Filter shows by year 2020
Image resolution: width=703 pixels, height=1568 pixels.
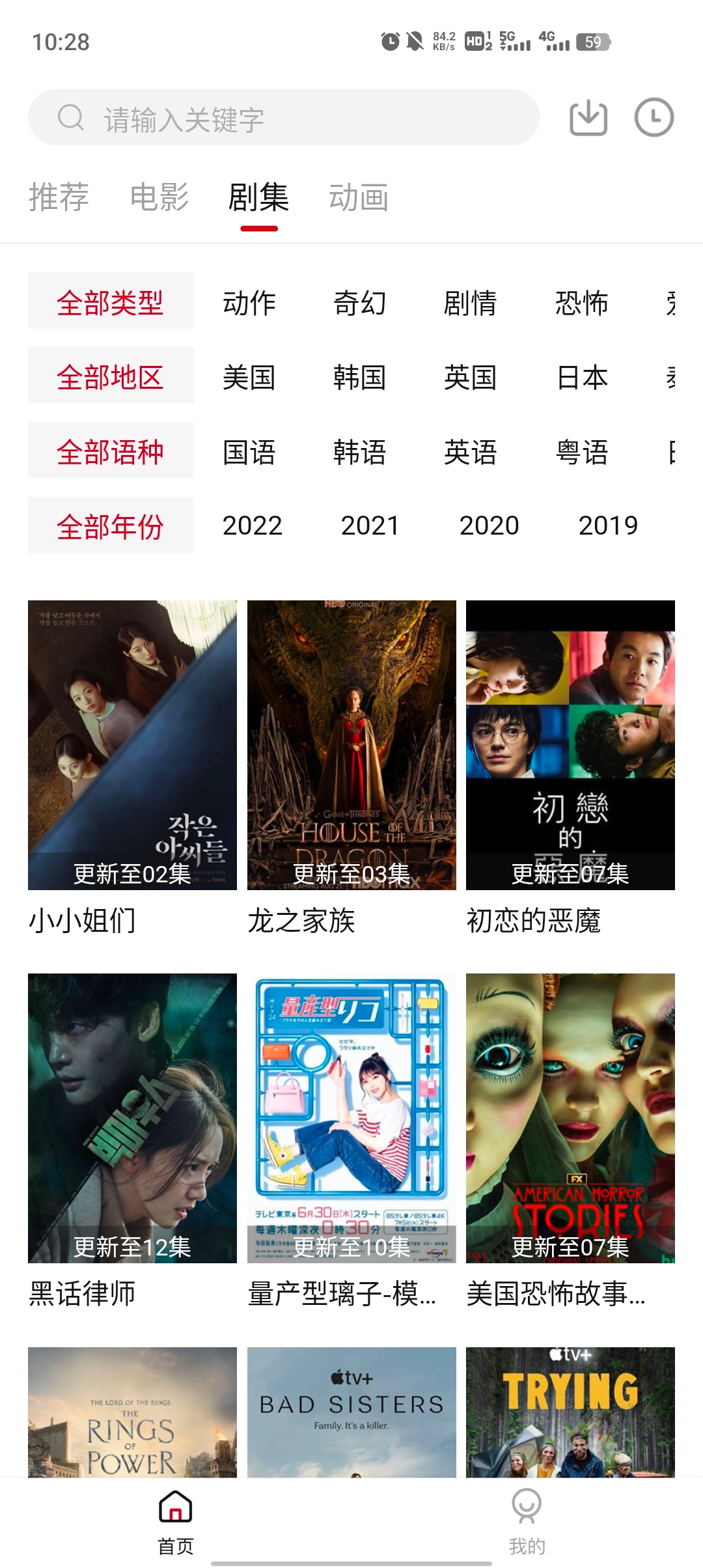pos(490,525)
